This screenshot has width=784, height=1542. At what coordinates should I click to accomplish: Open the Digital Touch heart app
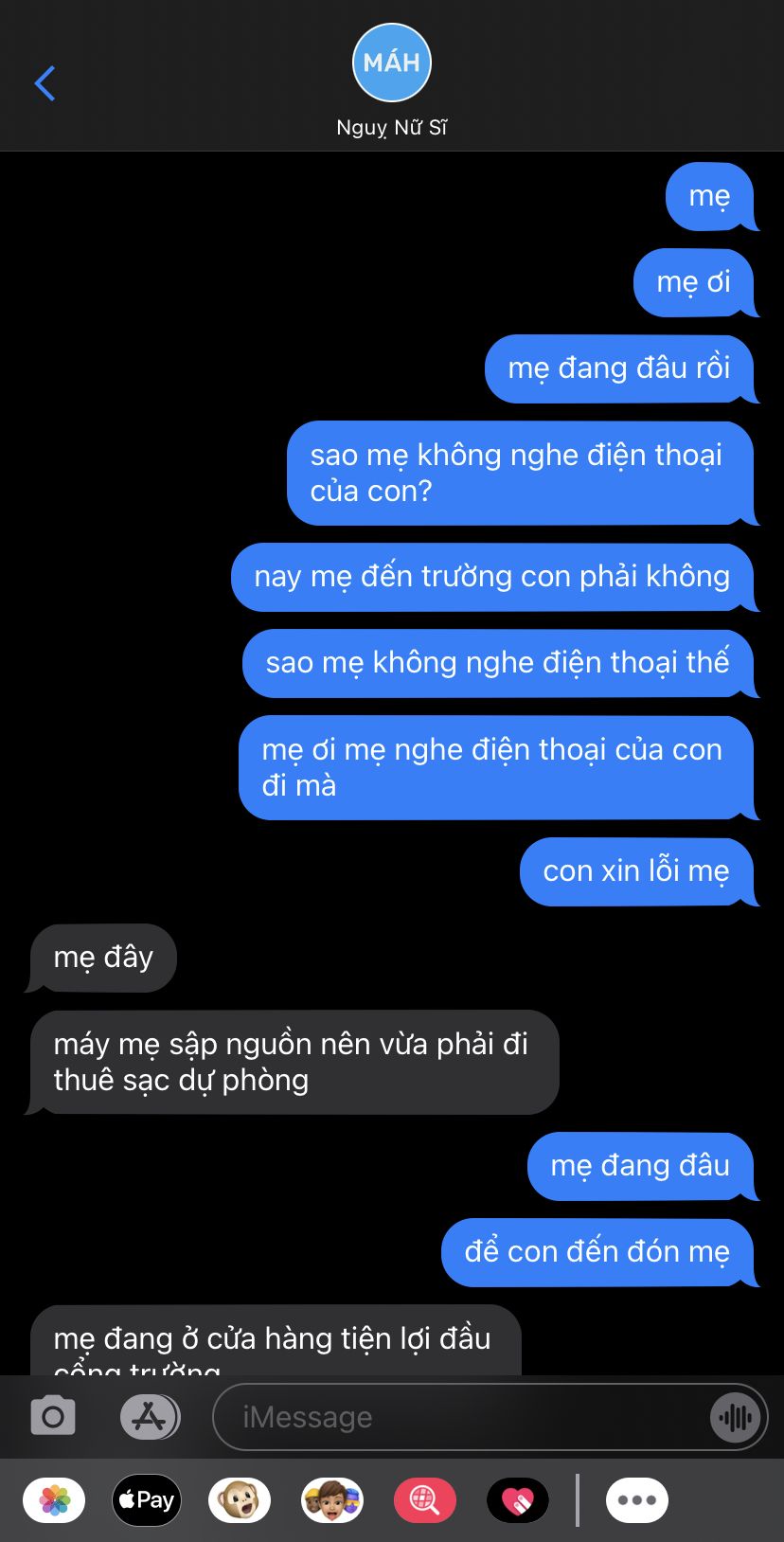click(x=517, y=1500)
